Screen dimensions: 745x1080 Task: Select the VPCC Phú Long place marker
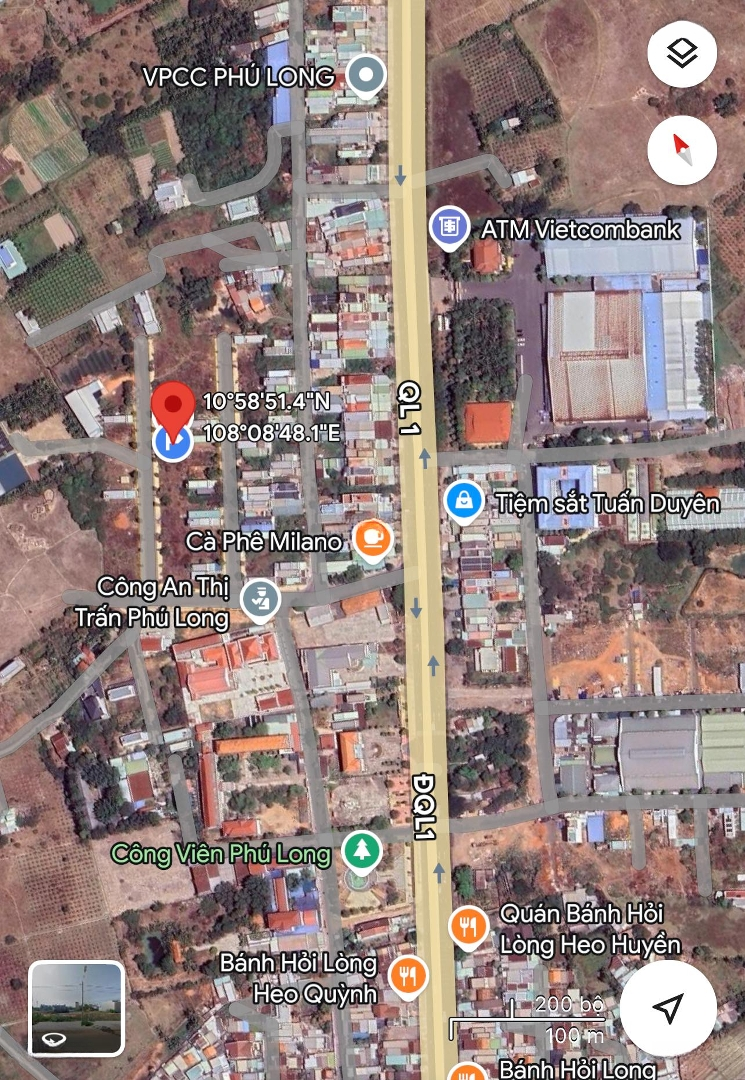[x=367, y=76]
